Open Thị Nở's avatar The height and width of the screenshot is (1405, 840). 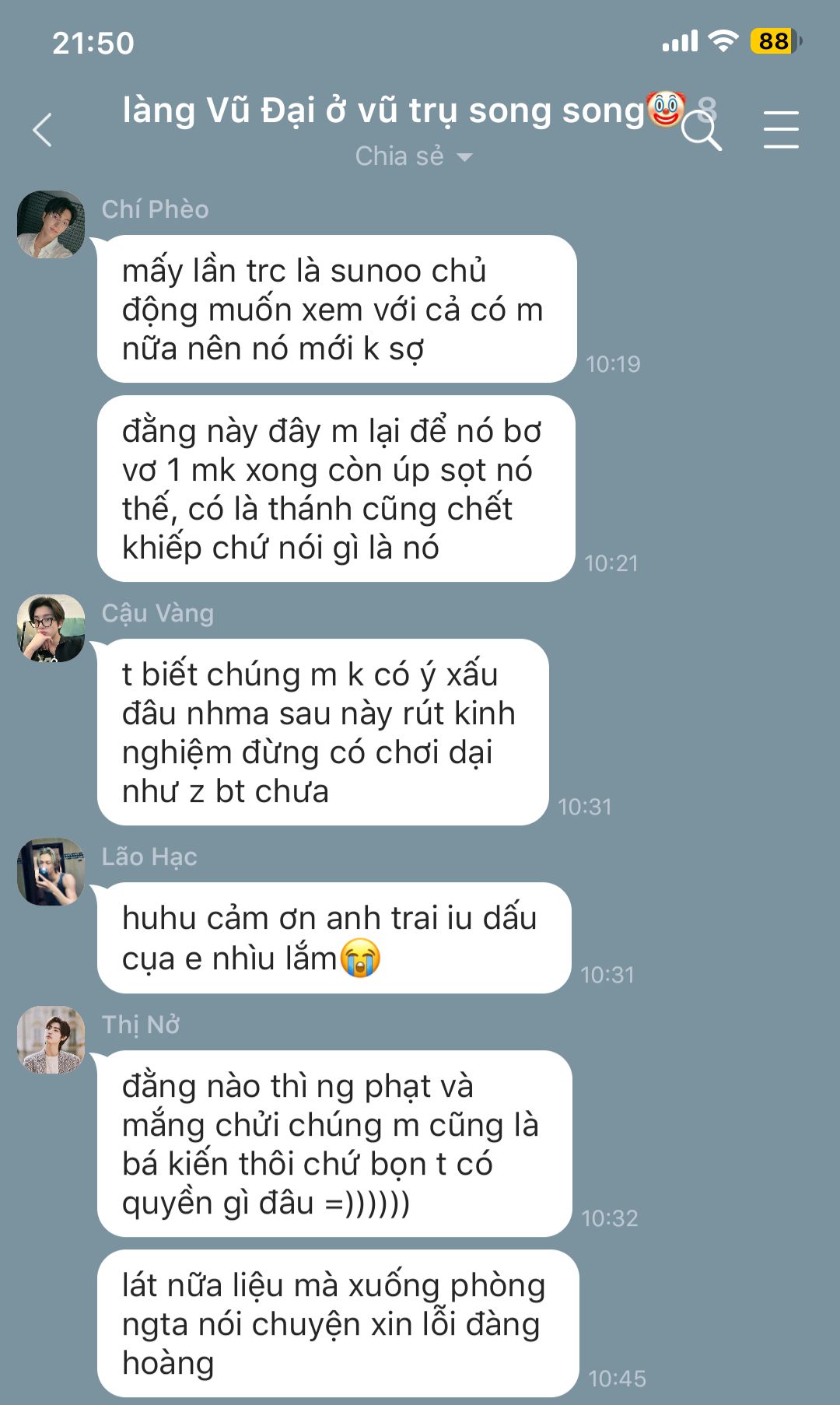pos(51,1039)
